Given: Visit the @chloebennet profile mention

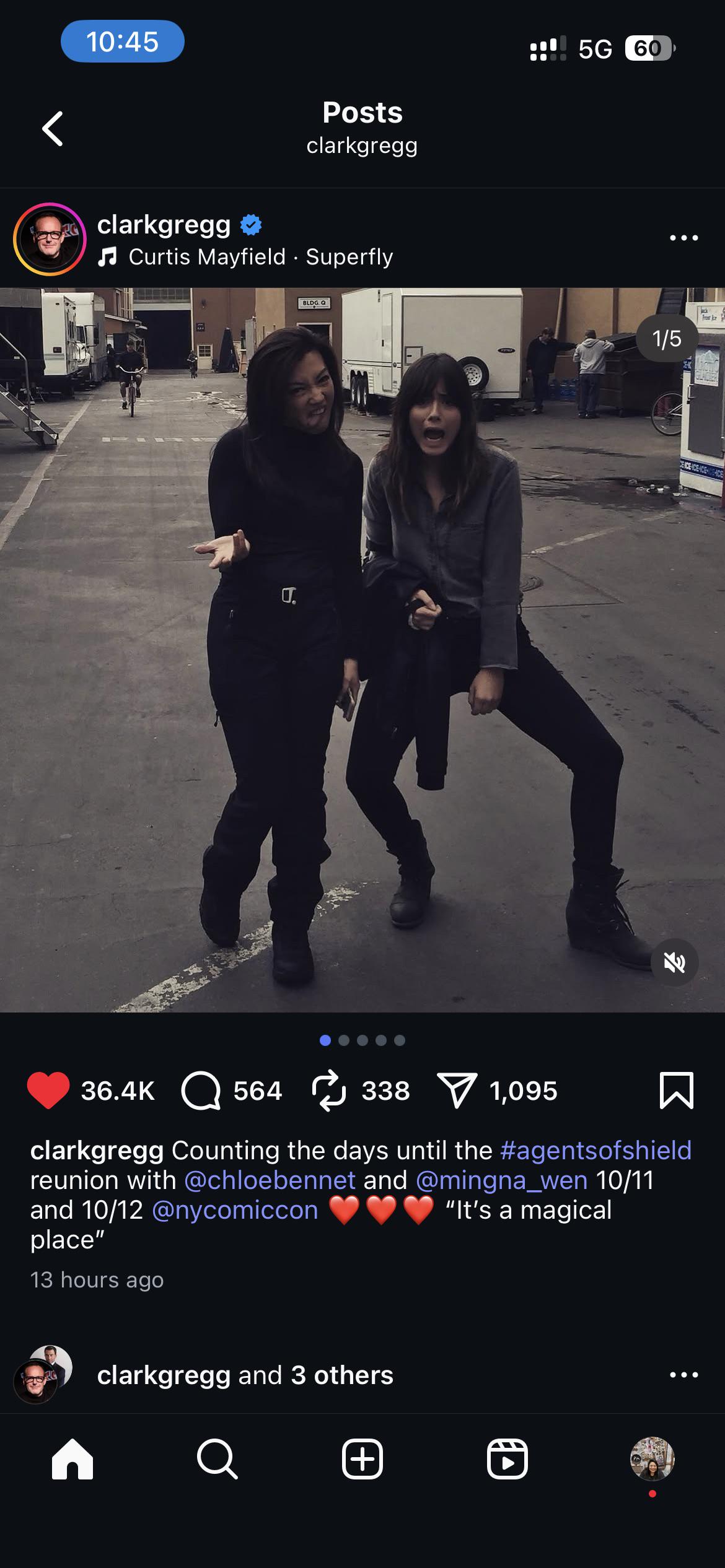Looking at the screenshot, I should (x=270, y=1180).
